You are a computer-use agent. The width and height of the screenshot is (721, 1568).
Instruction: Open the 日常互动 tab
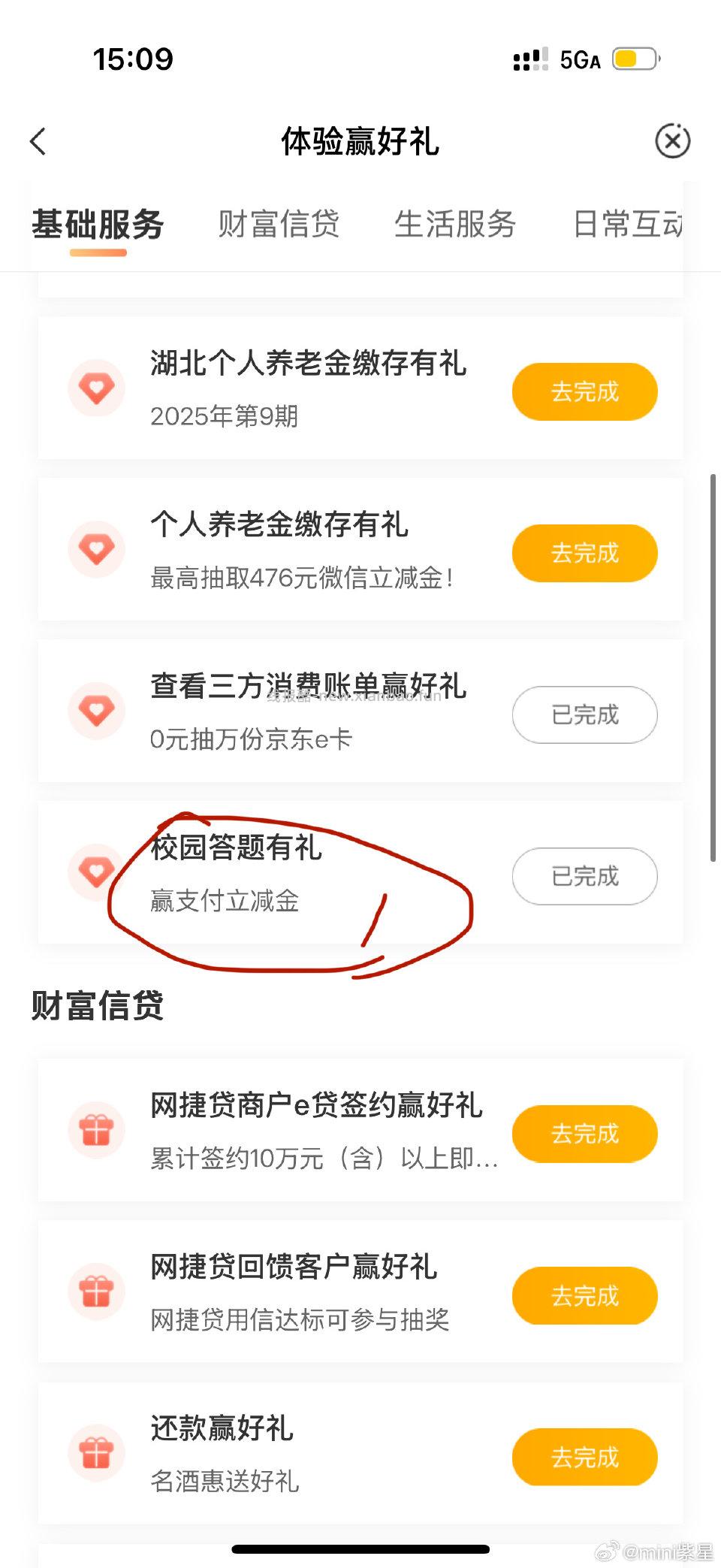[628, 224]
